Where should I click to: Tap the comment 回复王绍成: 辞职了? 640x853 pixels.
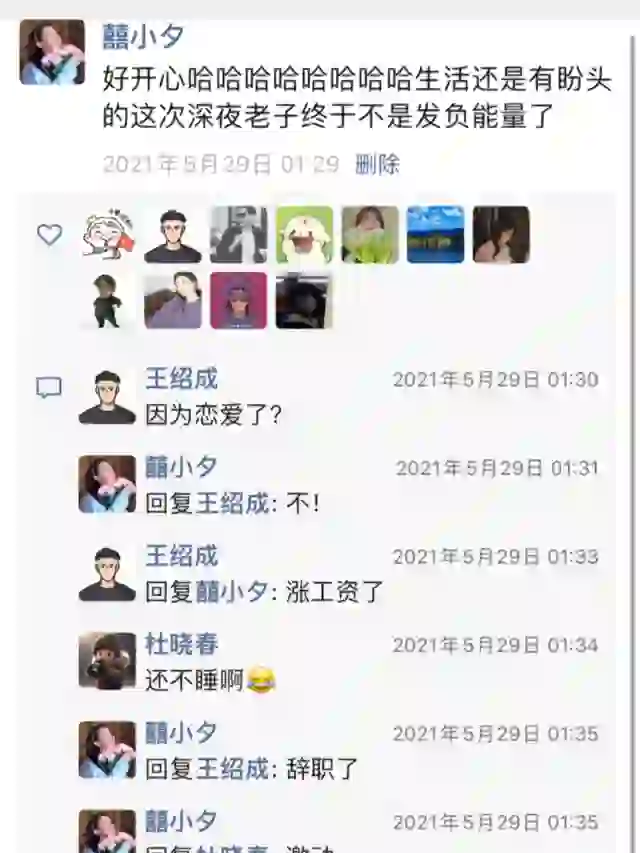click(251, 769)
